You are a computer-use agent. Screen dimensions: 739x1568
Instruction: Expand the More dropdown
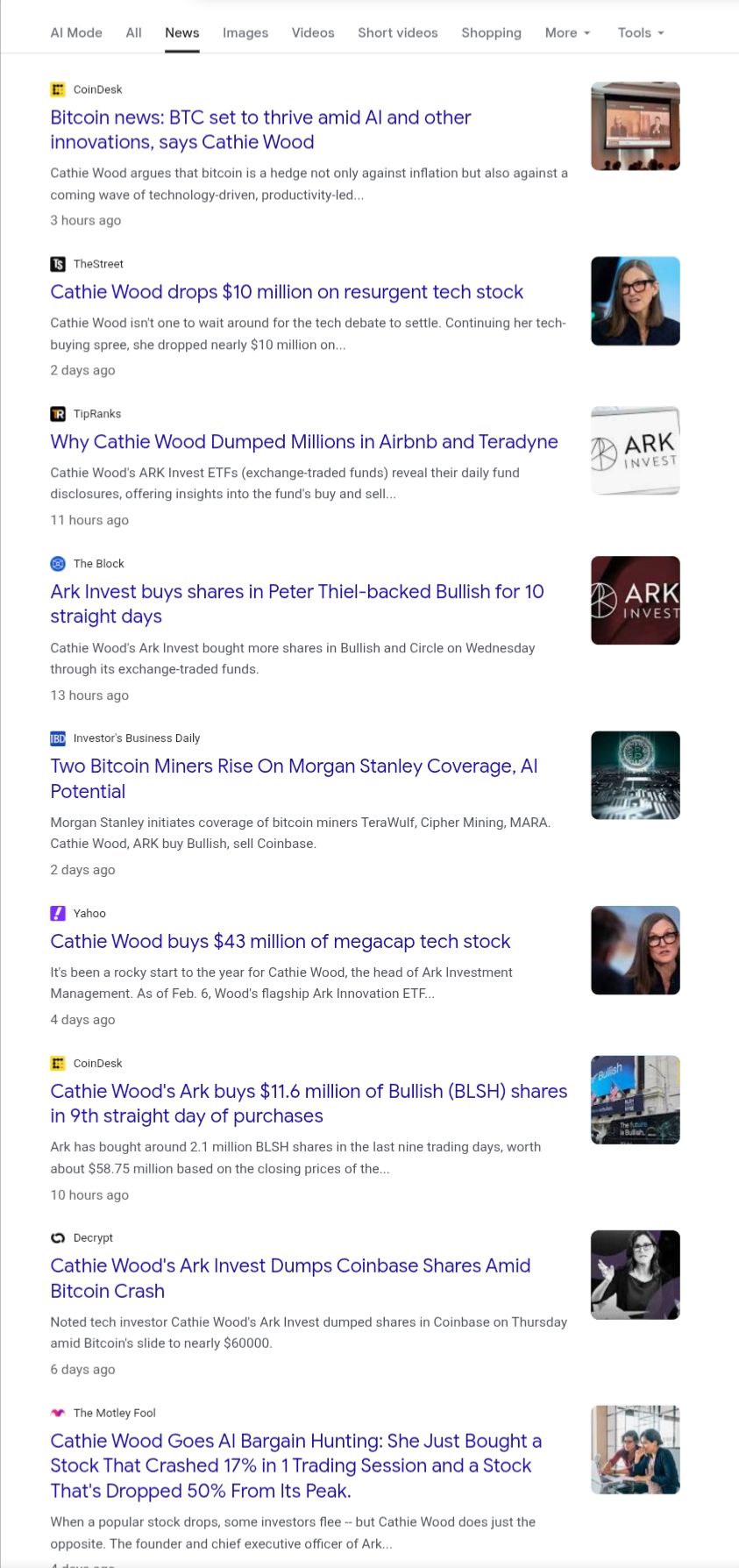click(567, 32)
